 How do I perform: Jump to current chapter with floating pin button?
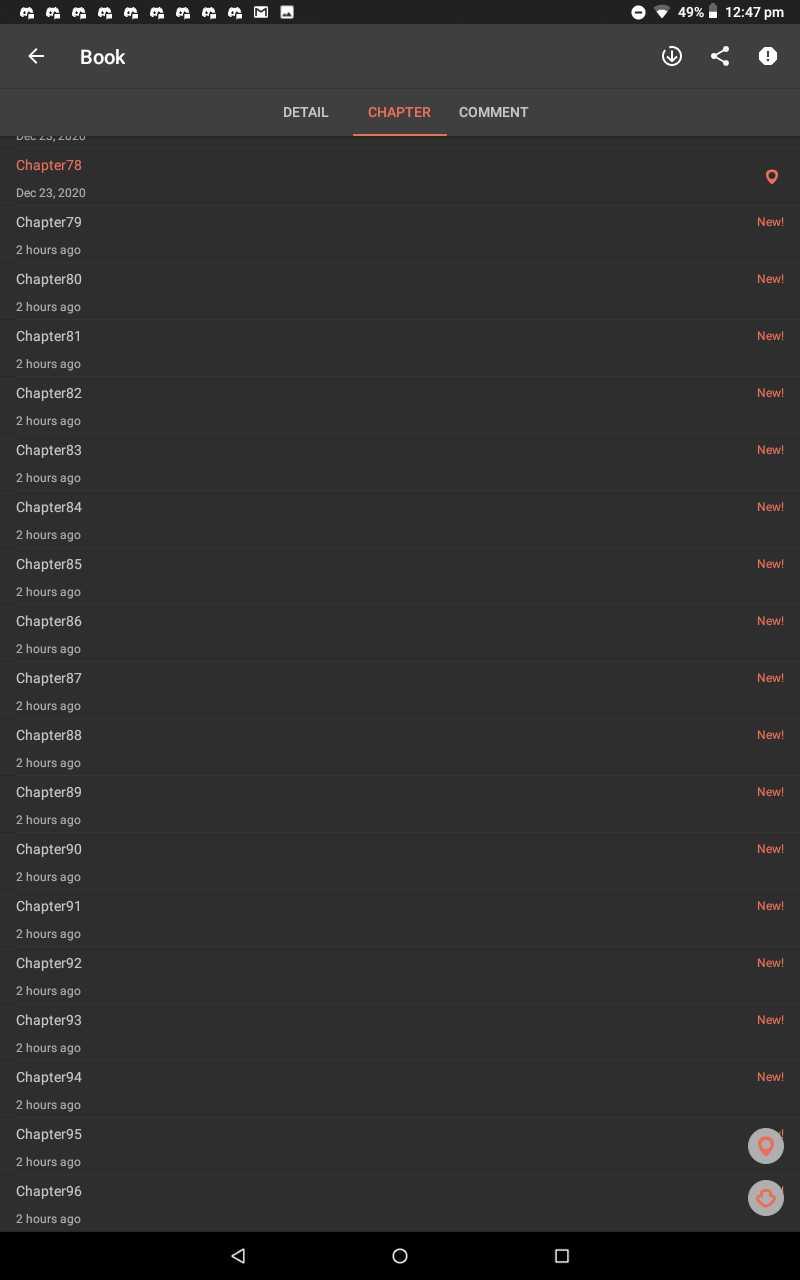[x=766, y=1146]
